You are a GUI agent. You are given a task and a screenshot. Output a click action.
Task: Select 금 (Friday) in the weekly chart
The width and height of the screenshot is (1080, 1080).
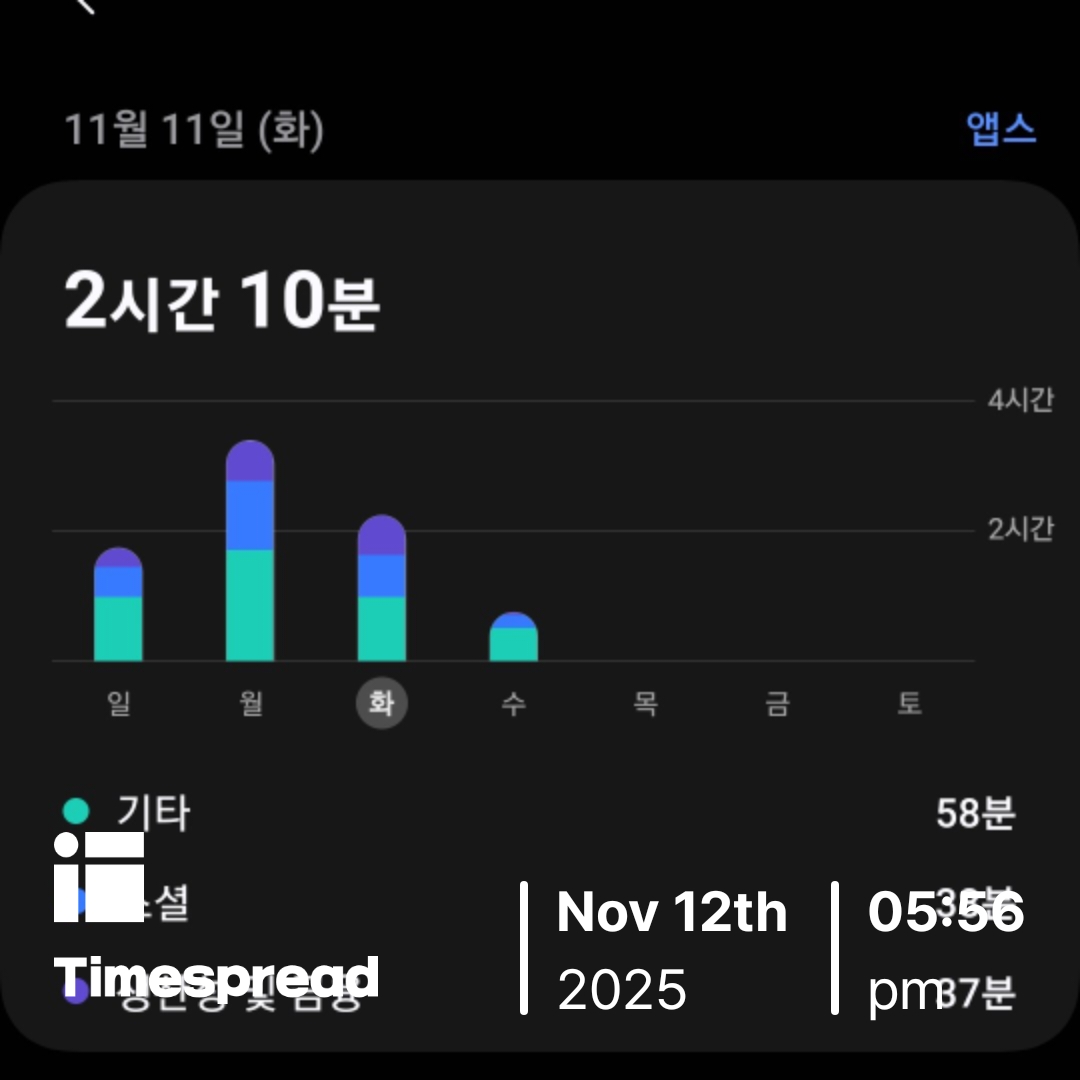point(777,703)
